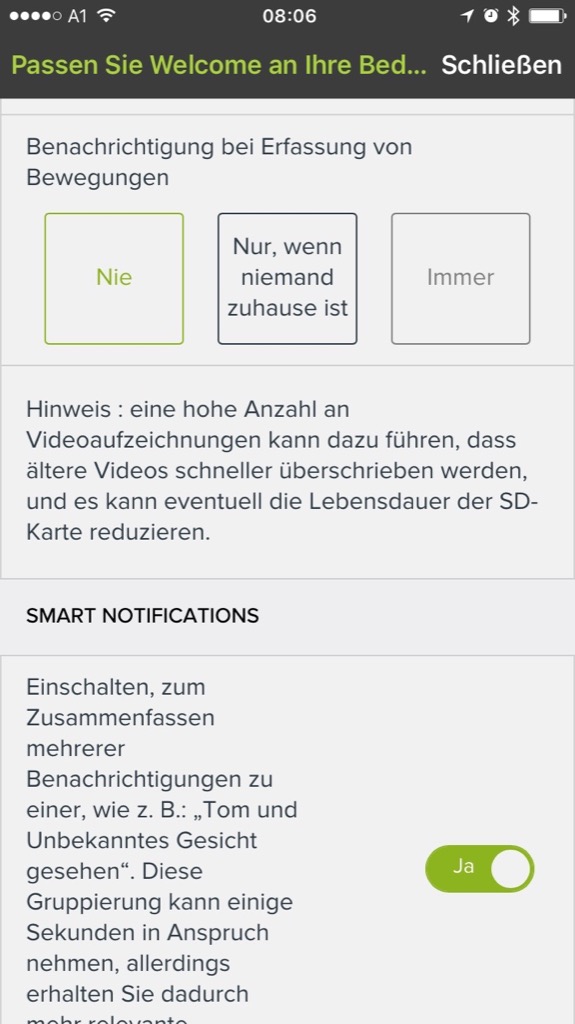Choose 'Nur, wenn niemand zuhause ist'

[288, 278]
